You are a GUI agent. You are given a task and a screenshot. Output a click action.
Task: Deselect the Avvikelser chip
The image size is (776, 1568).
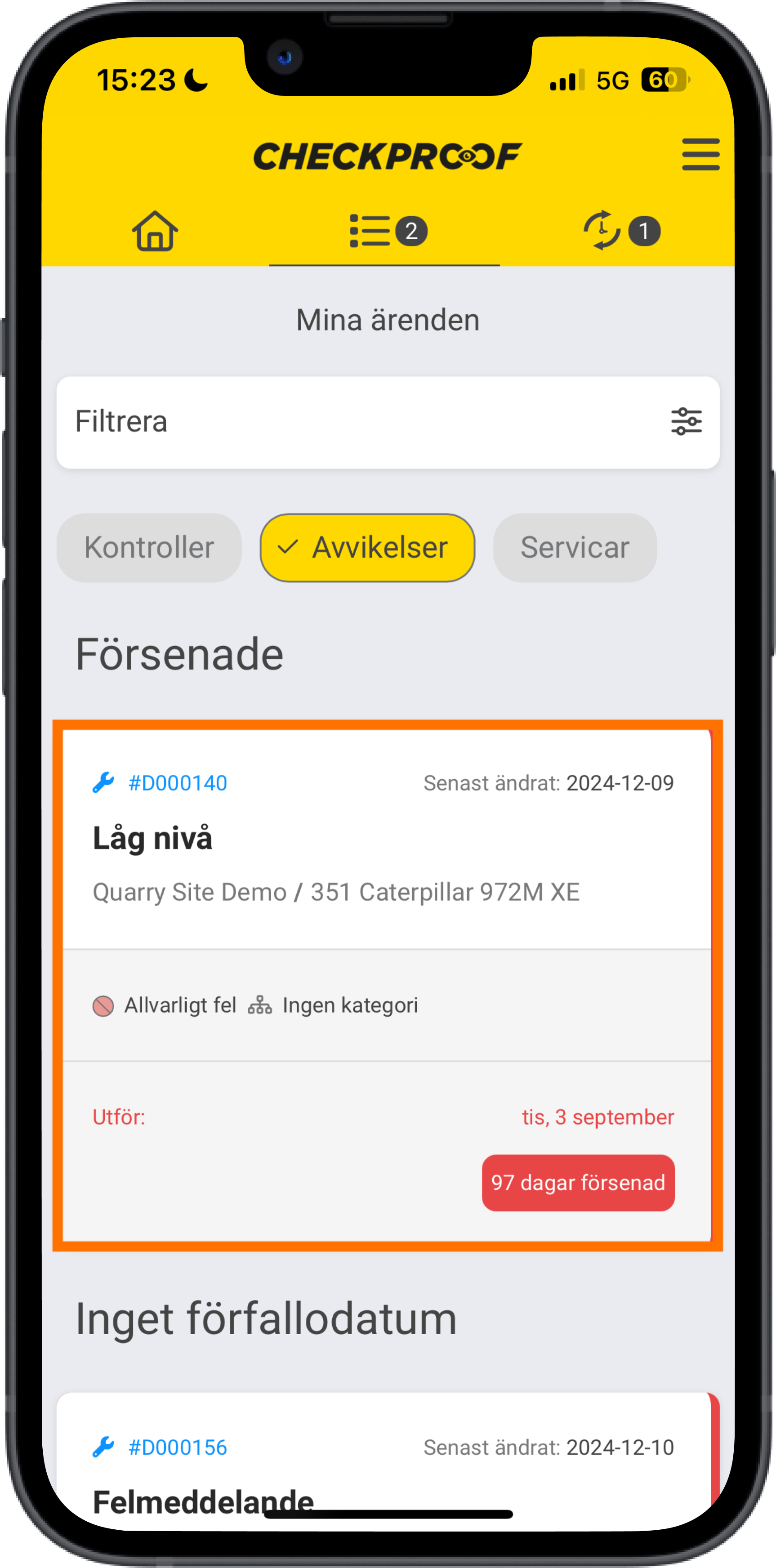pyautogui.click(x=368, y=547)
